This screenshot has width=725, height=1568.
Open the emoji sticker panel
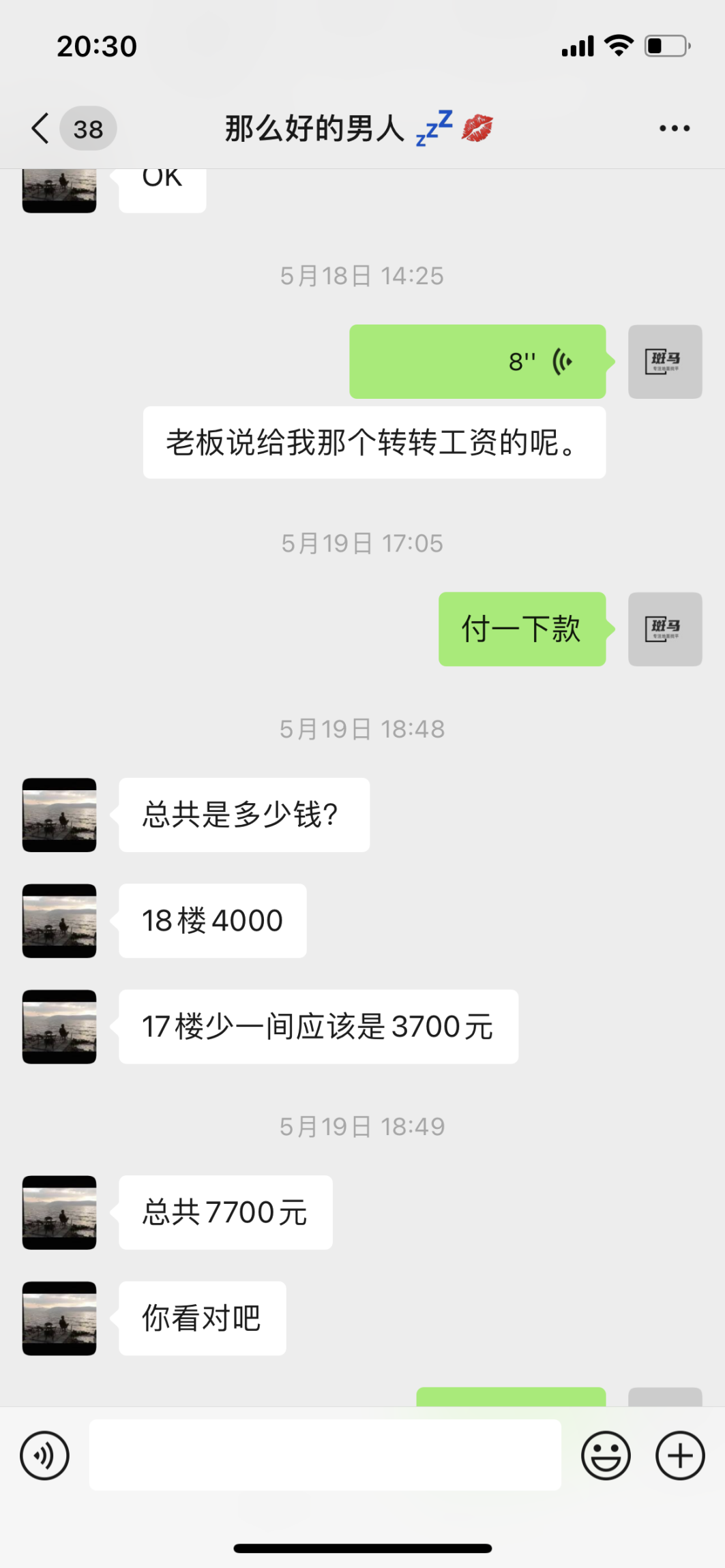pos(606,1456)
